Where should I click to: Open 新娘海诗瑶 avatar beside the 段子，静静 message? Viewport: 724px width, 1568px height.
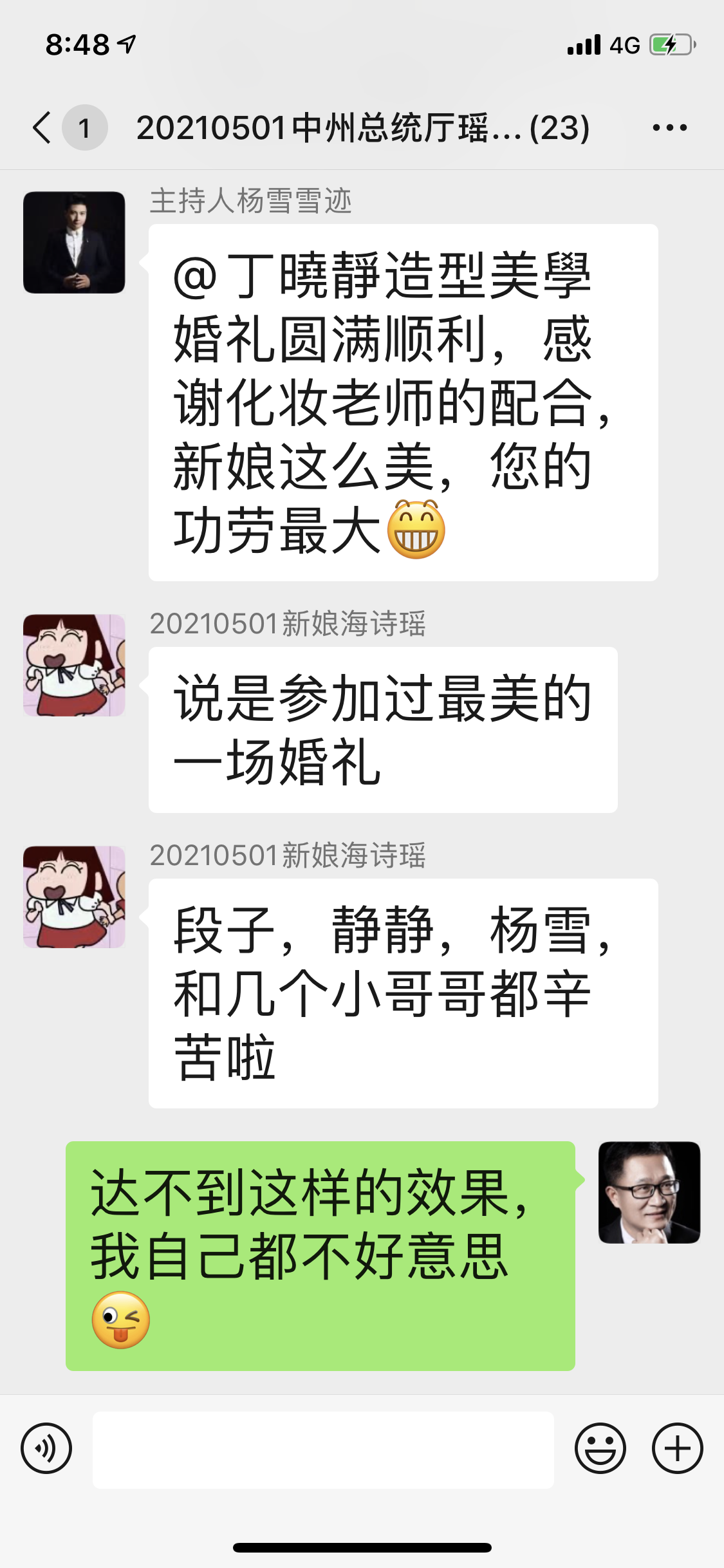74,897
